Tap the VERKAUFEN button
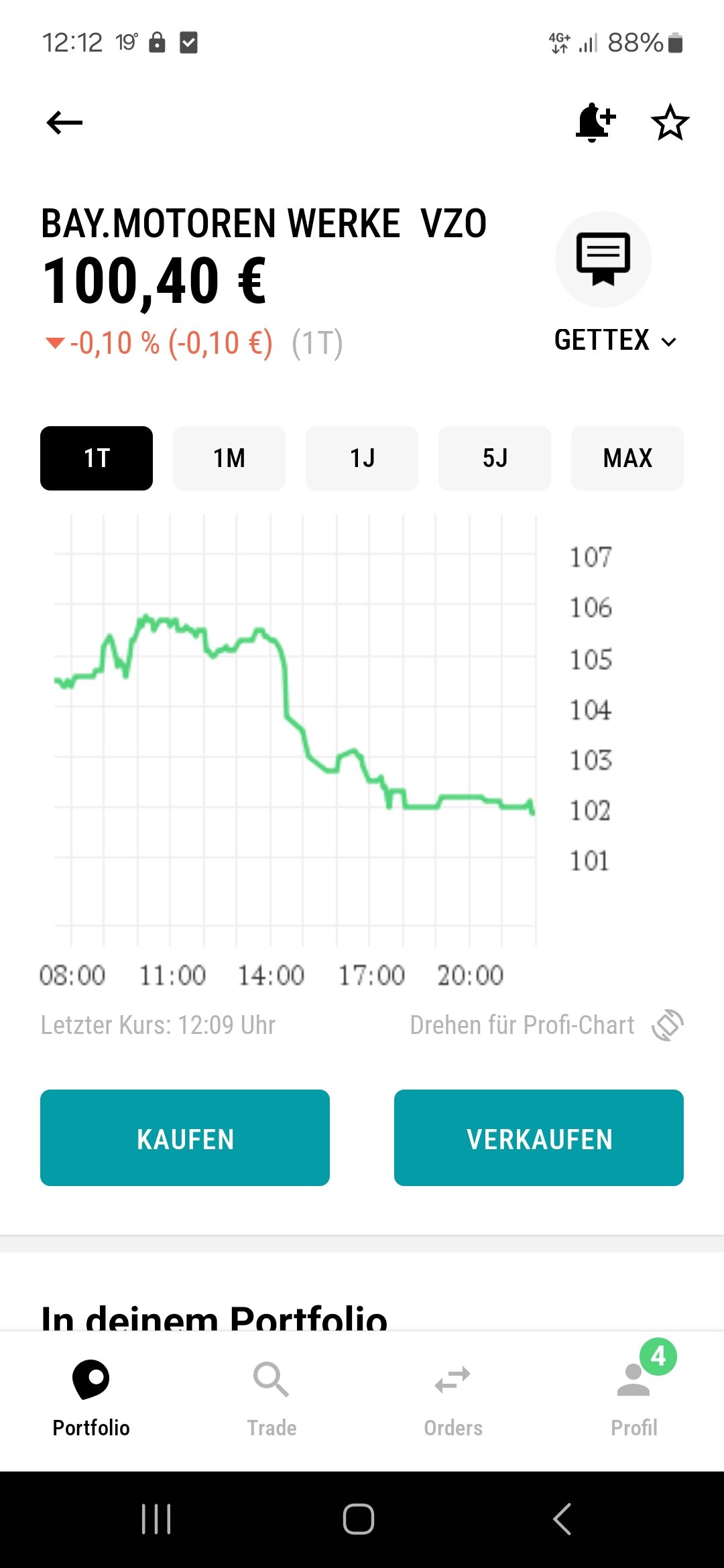 [539, 1138]
